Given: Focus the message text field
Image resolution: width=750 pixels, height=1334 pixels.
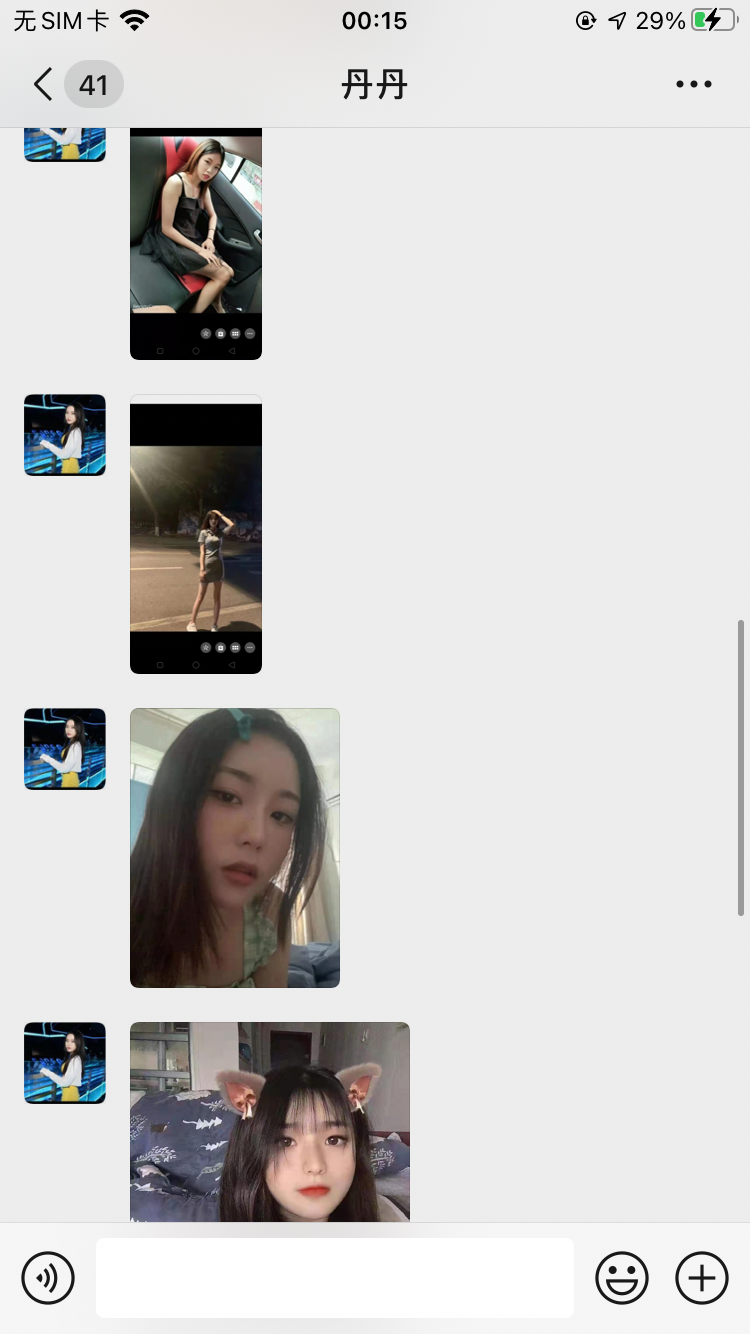Looking at the screenshot, I should pyautogui.click(x=334, y=1278).
